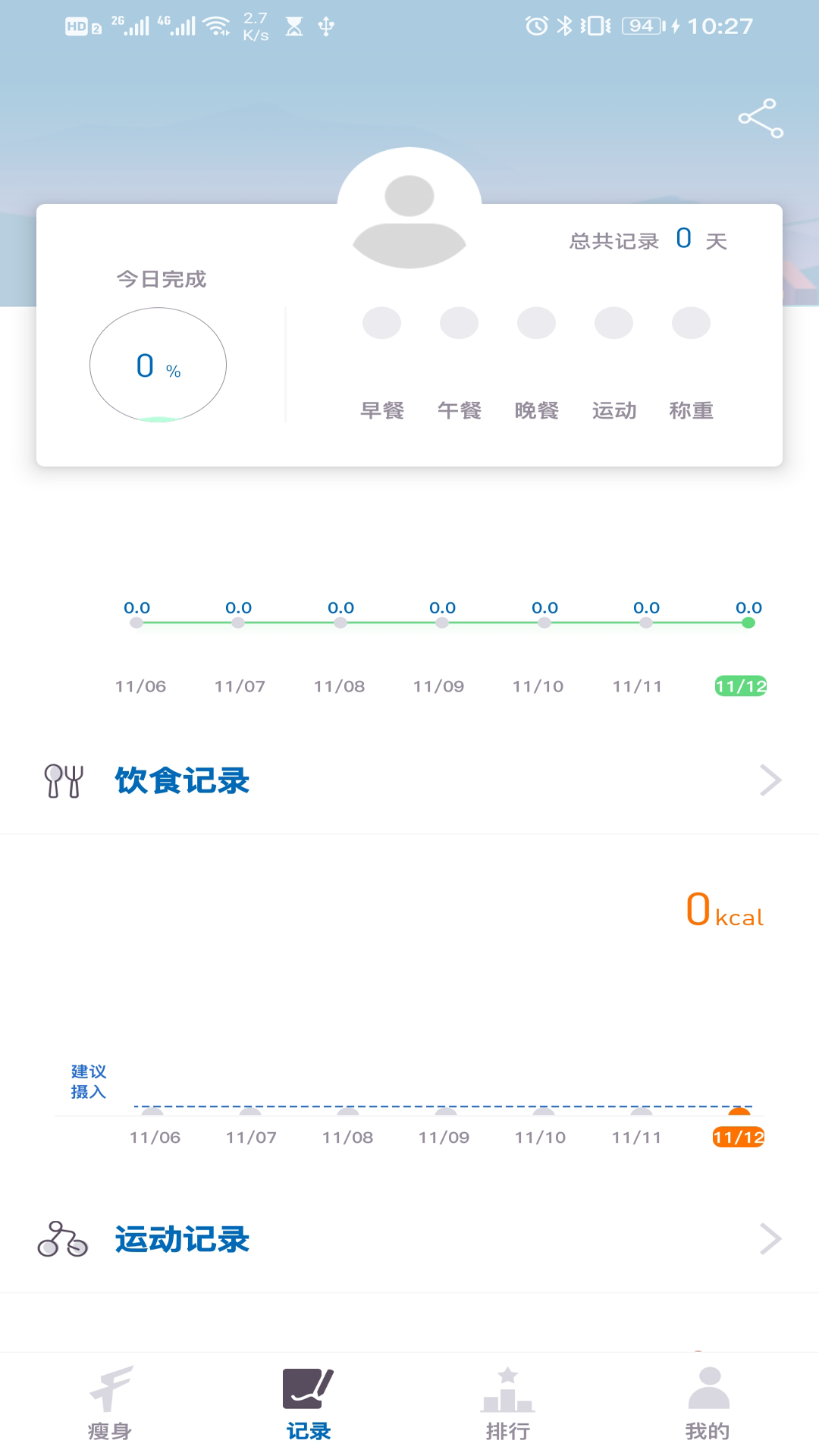This screenshot has height=1456, width=819.
Task: Tap the 今日完成 progress circle
Action: tap(158, 365)
